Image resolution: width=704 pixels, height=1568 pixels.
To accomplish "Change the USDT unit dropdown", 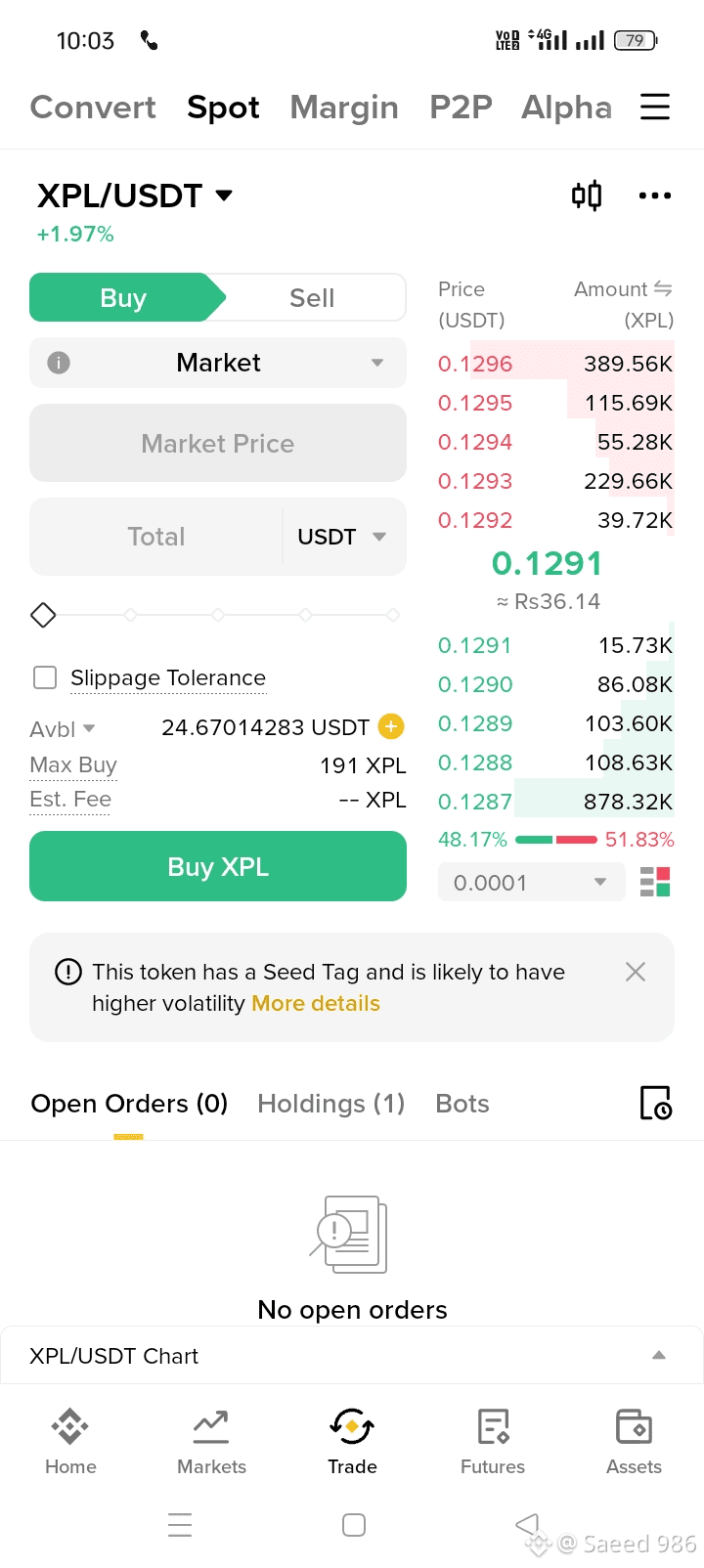I will [x=342, y=537].
